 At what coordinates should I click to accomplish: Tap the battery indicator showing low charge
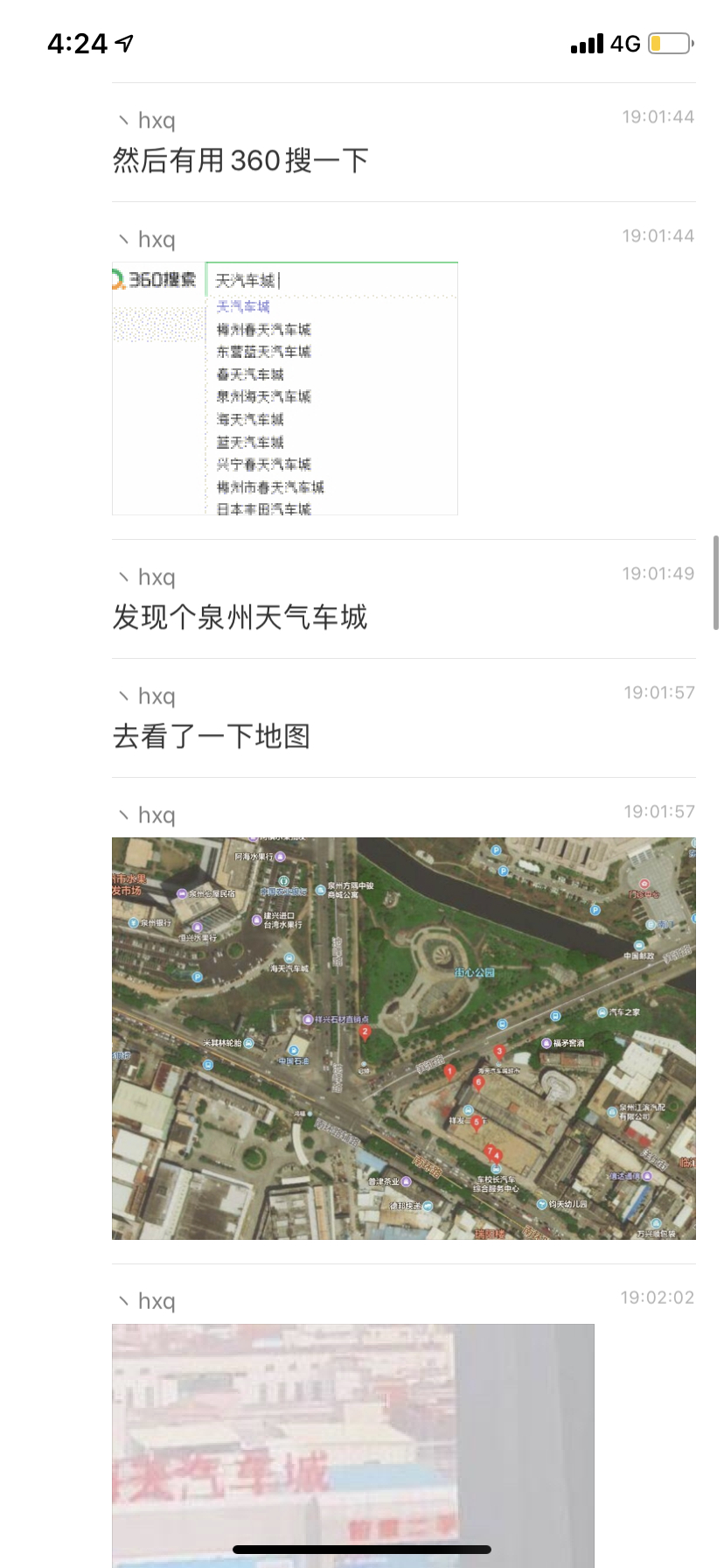(x=669, y=43)
